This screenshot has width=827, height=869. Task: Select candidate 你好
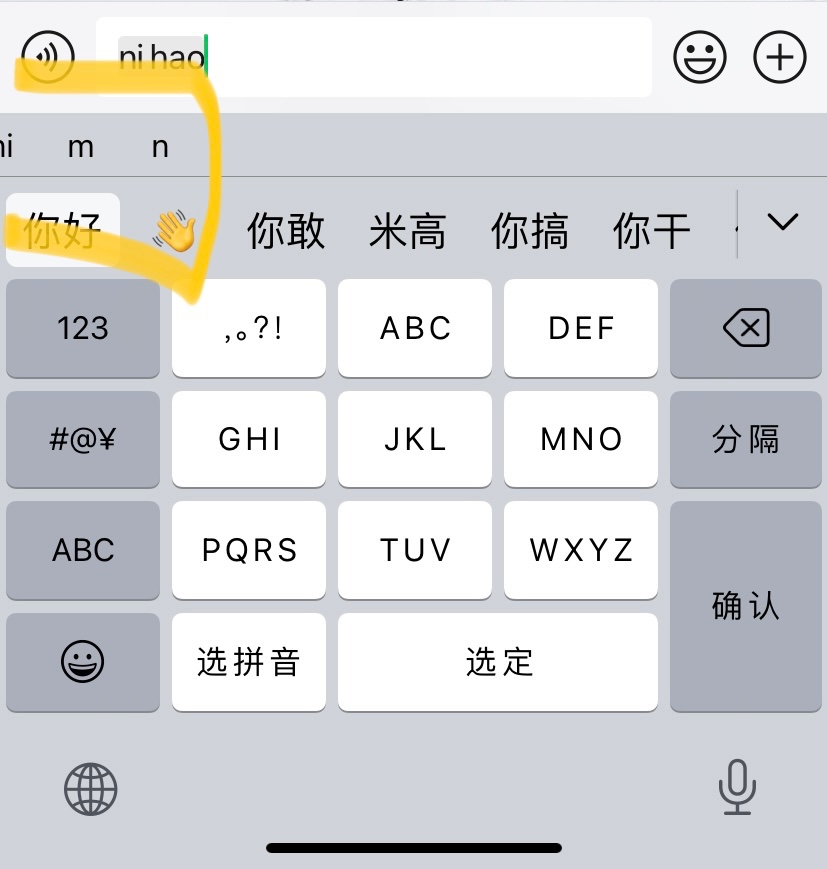(63, 231)
